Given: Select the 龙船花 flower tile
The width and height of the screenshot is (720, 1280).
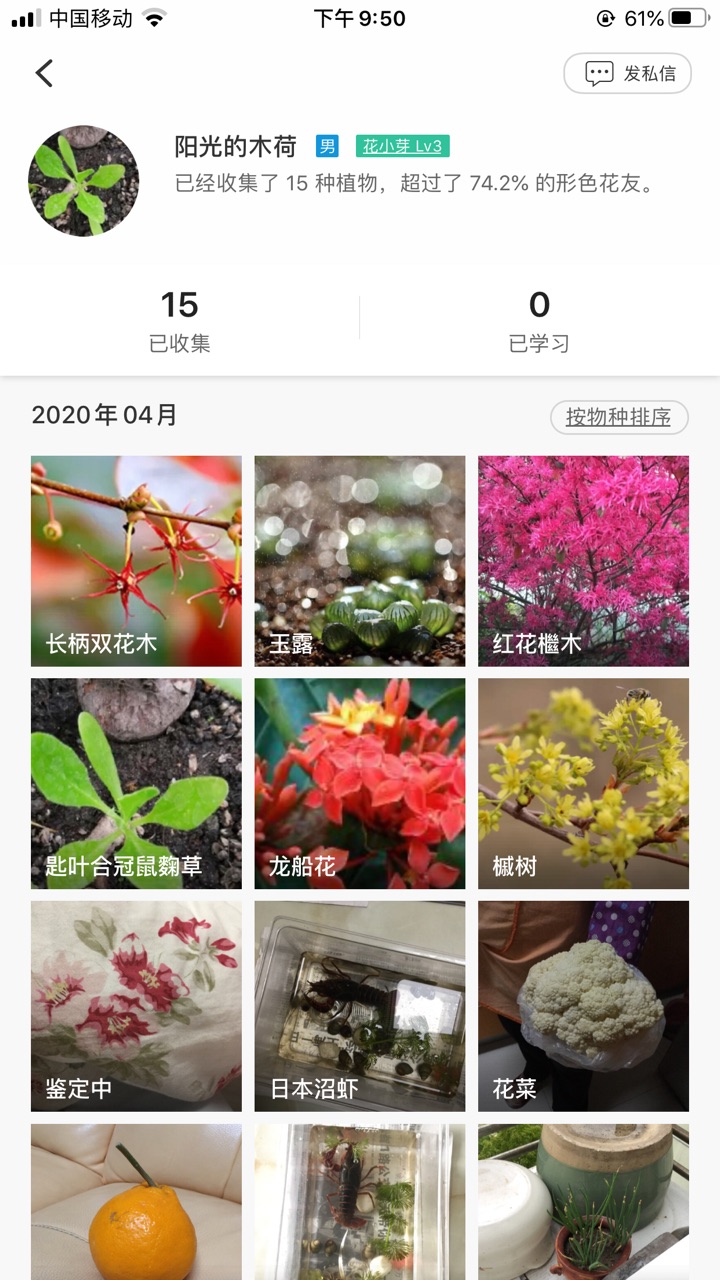Looking at the screenshot, I should 359,784.
